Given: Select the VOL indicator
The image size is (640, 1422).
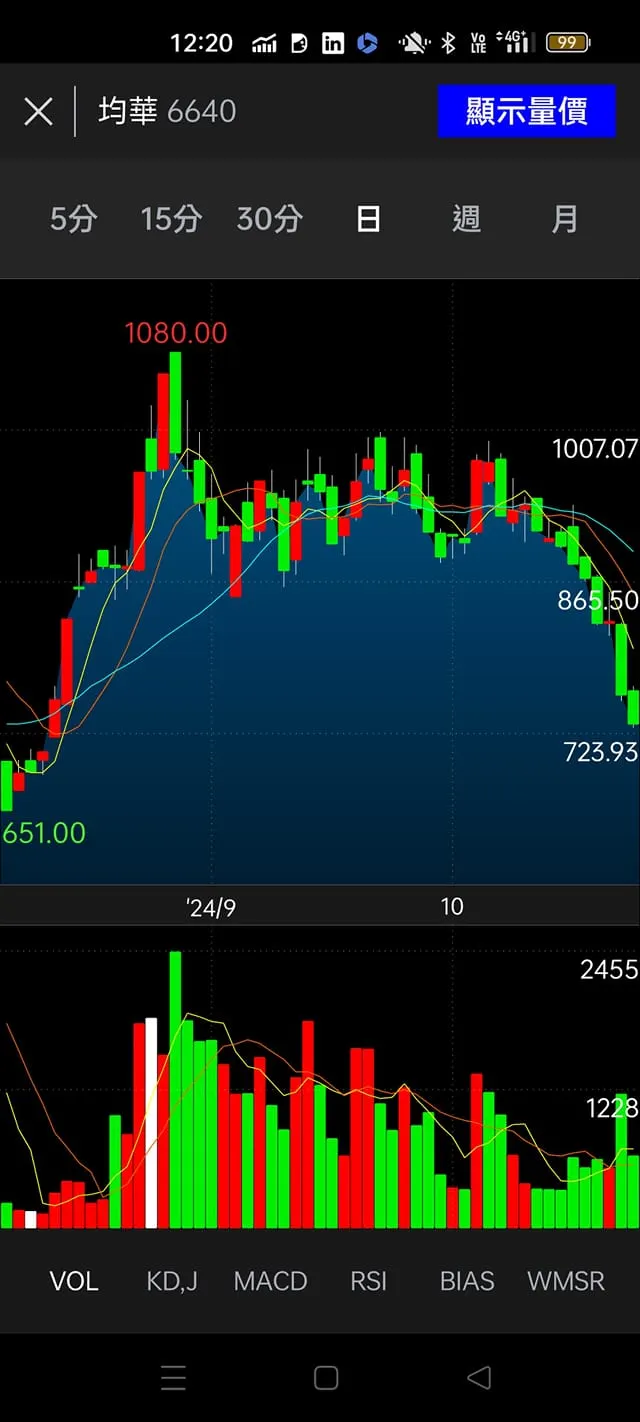Looking at the screenshot, I should (74, 1281).
